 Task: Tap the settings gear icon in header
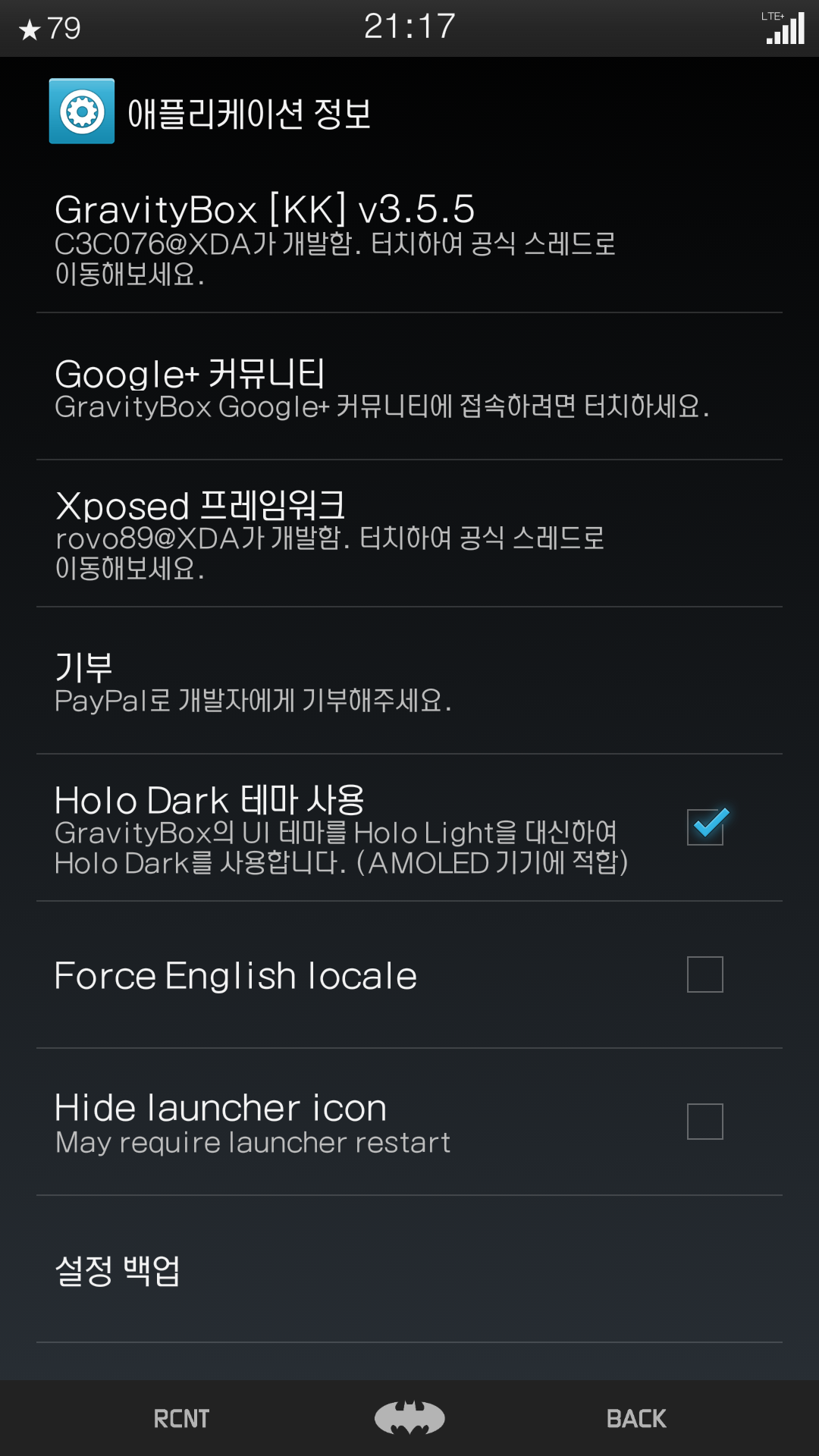pyautogui.click(x=82, y=111)
